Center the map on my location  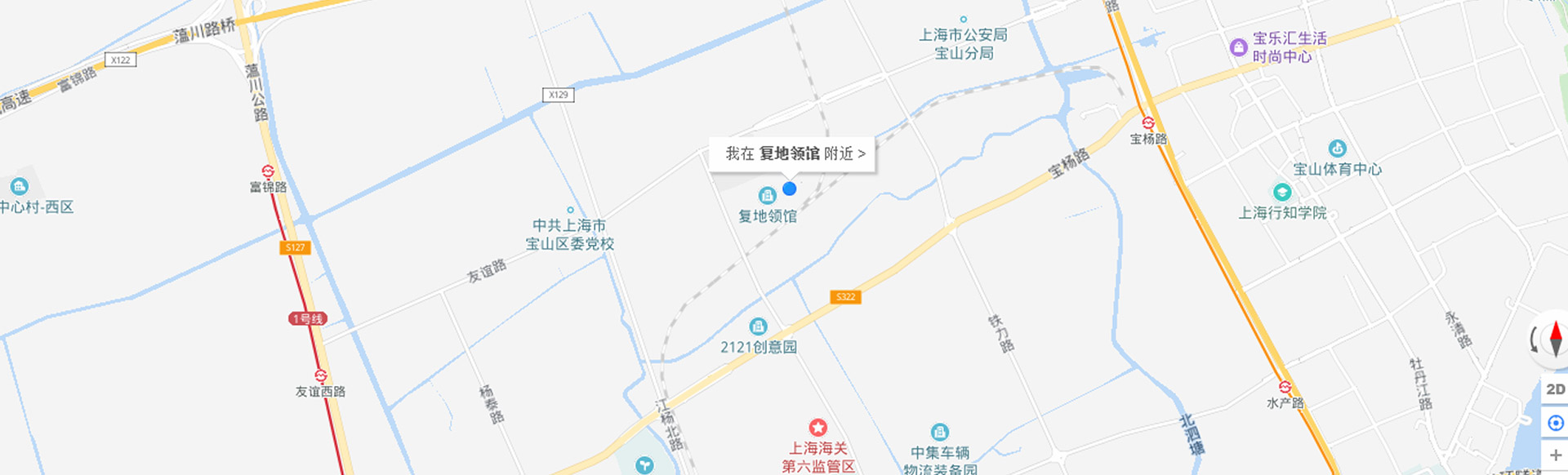[1555, 423]
